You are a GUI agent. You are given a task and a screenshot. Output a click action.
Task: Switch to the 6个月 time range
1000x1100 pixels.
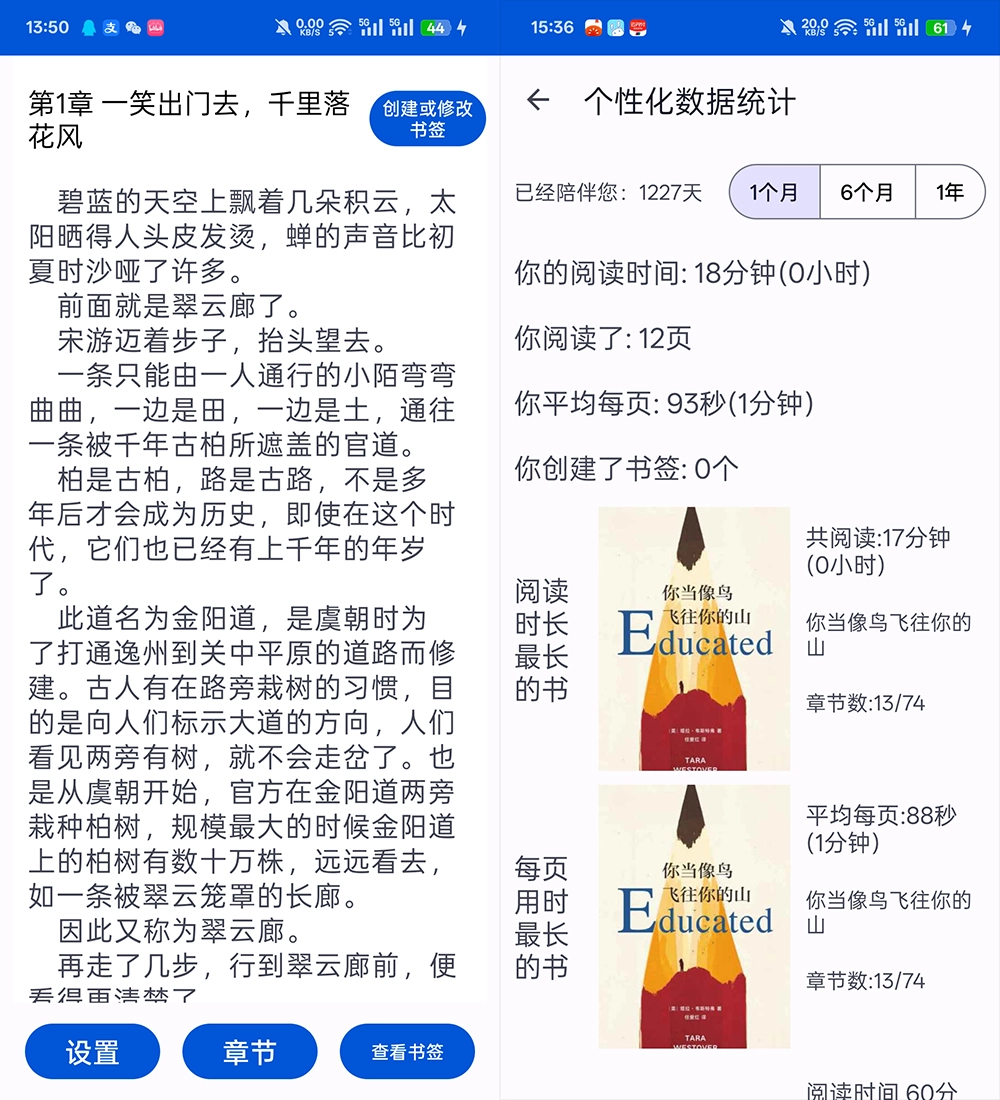click(867, 192)
